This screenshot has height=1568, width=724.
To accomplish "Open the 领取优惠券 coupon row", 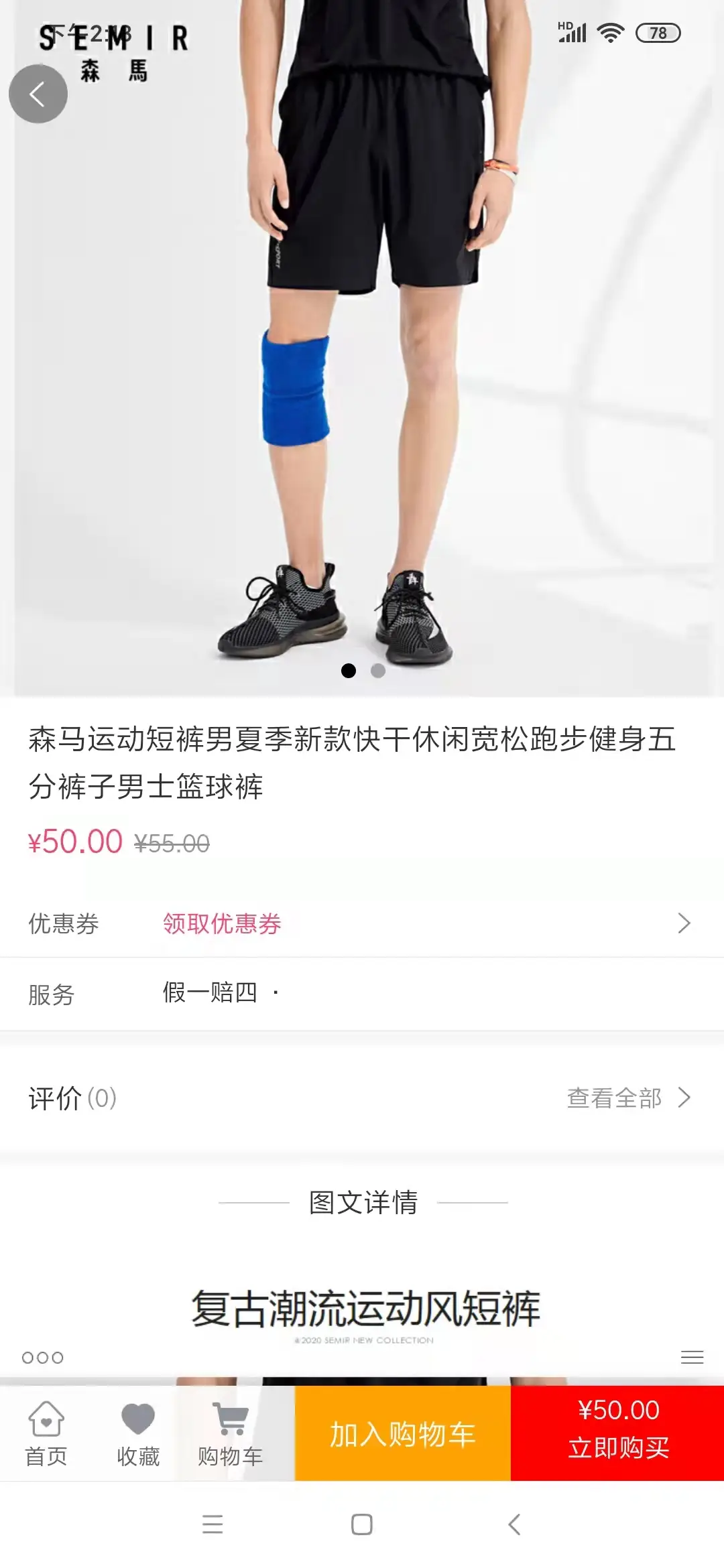I will pyautogui.click(x=362, y=923).
